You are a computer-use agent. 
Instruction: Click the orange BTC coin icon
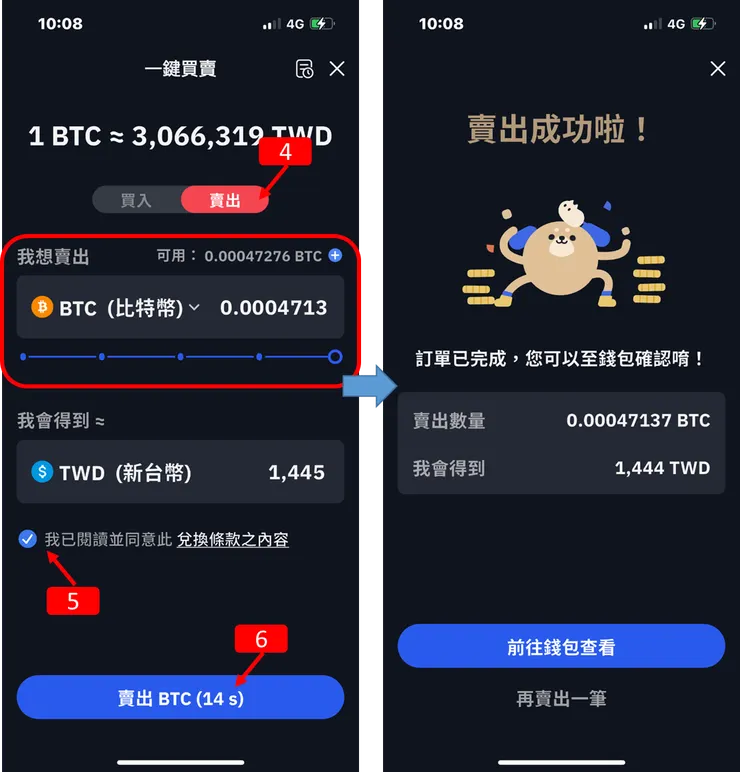(41, 307)
